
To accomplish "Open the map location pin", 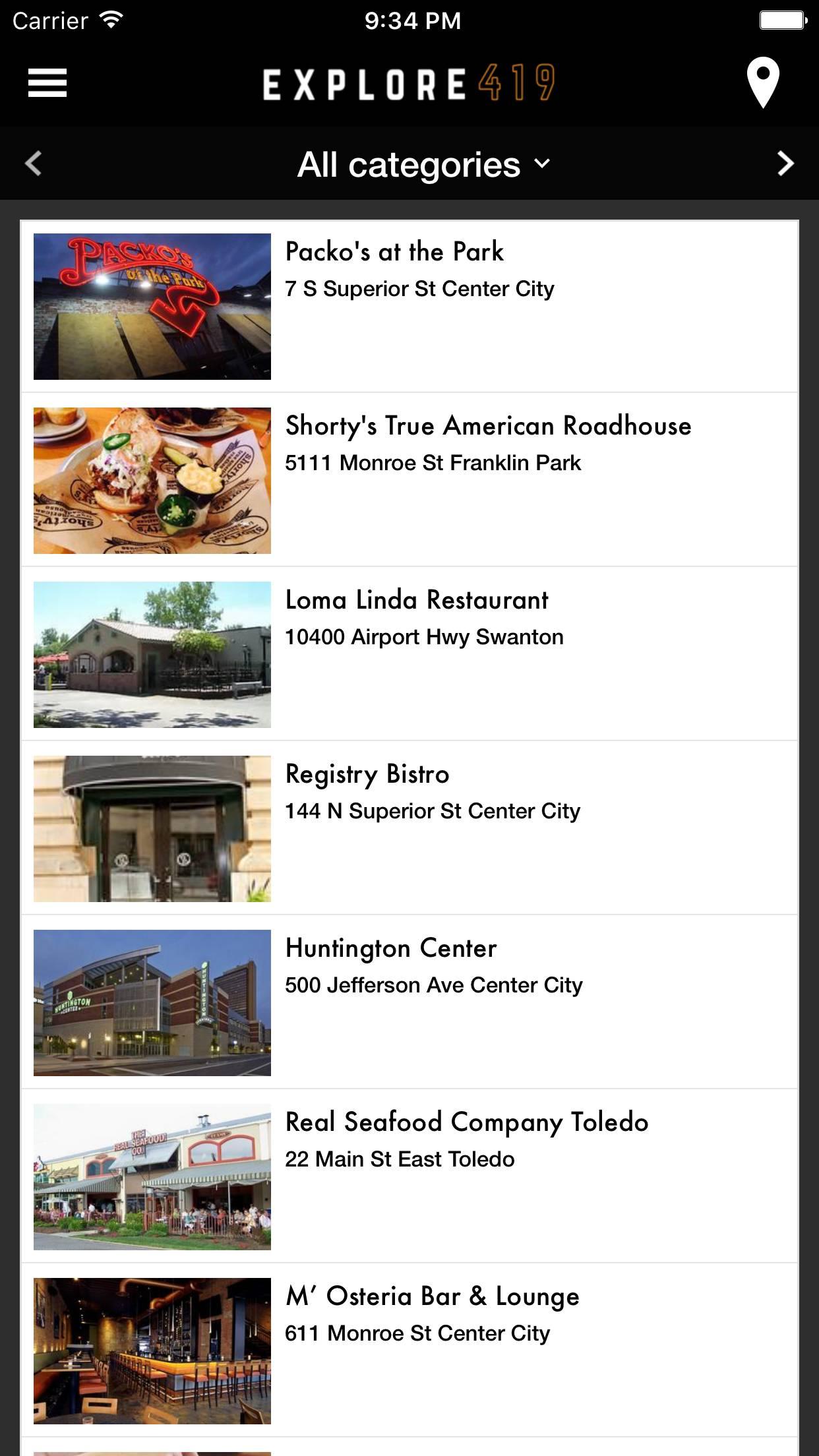I will (x=763, y=83).
